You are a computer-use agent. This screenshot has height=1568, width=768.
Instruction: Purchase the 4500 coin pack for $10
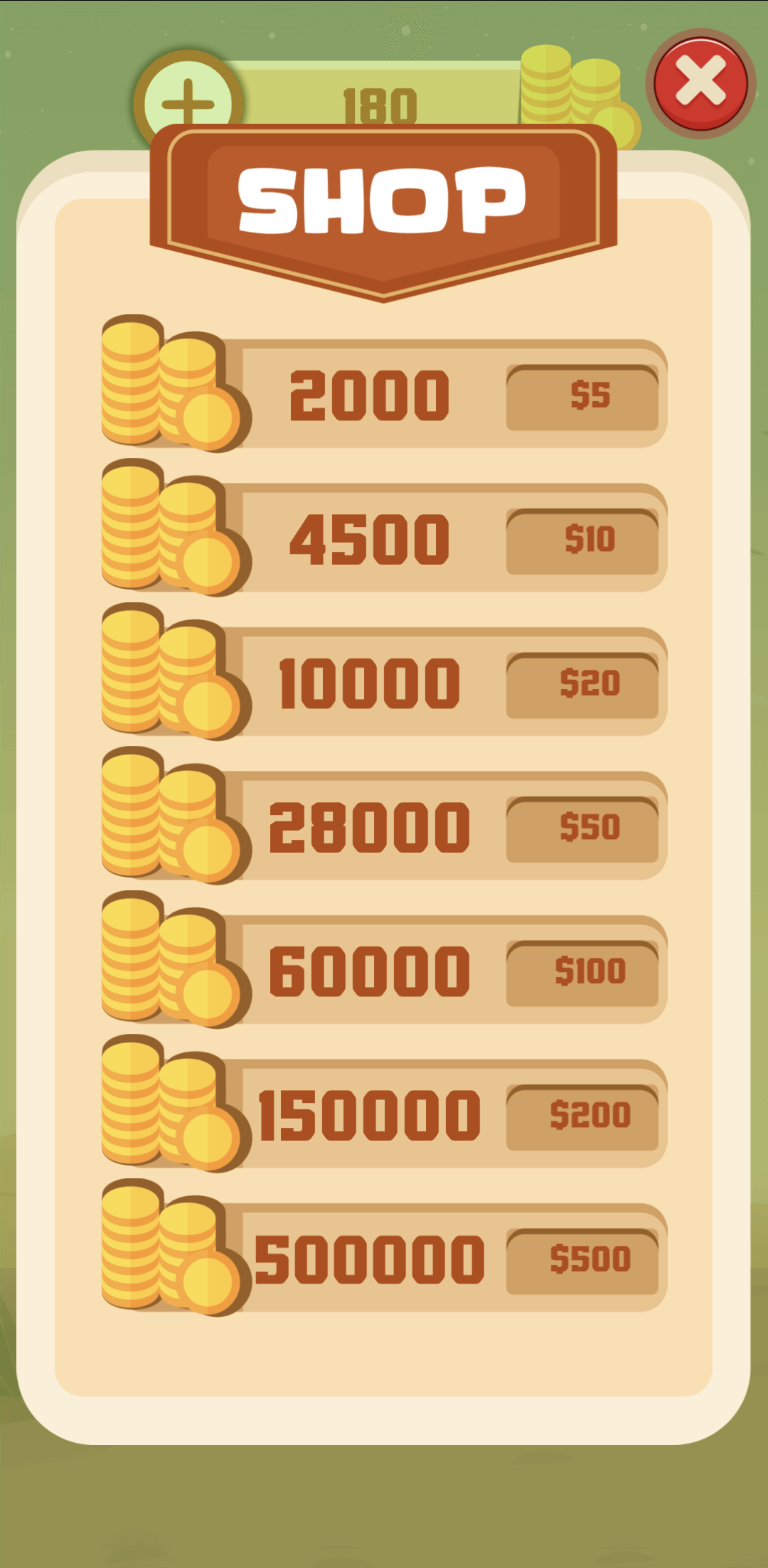582,542
